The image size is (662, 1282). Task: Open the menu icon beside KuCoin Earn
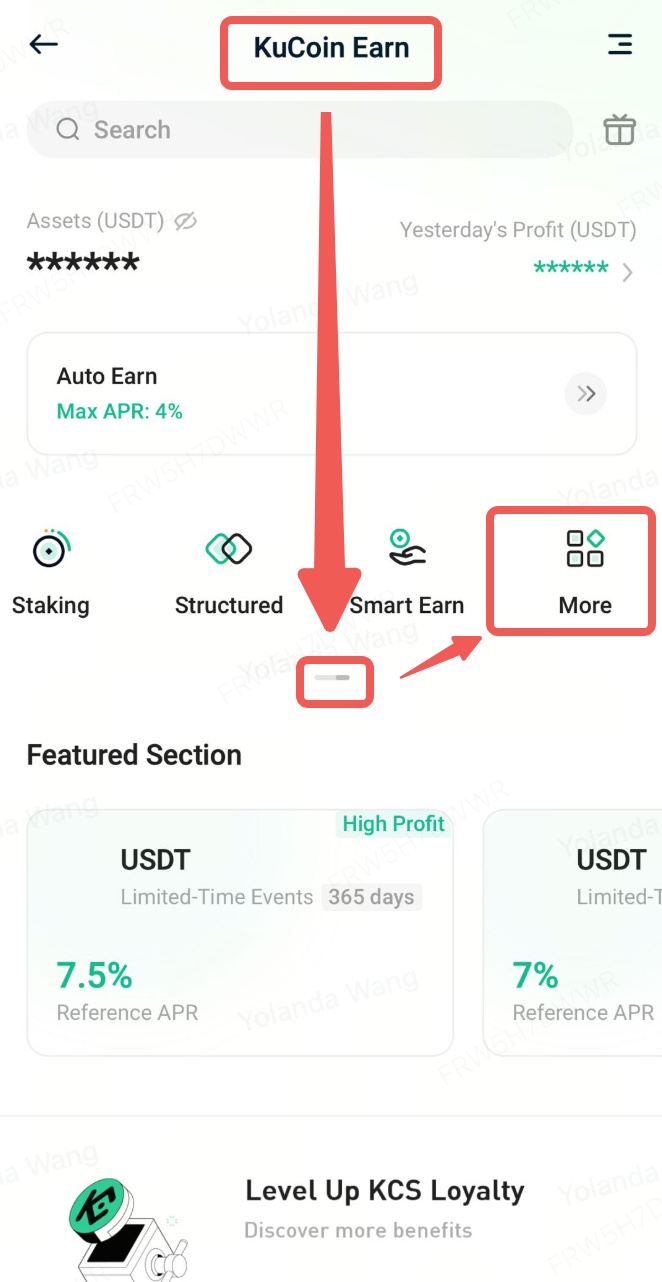click(620, 45)
